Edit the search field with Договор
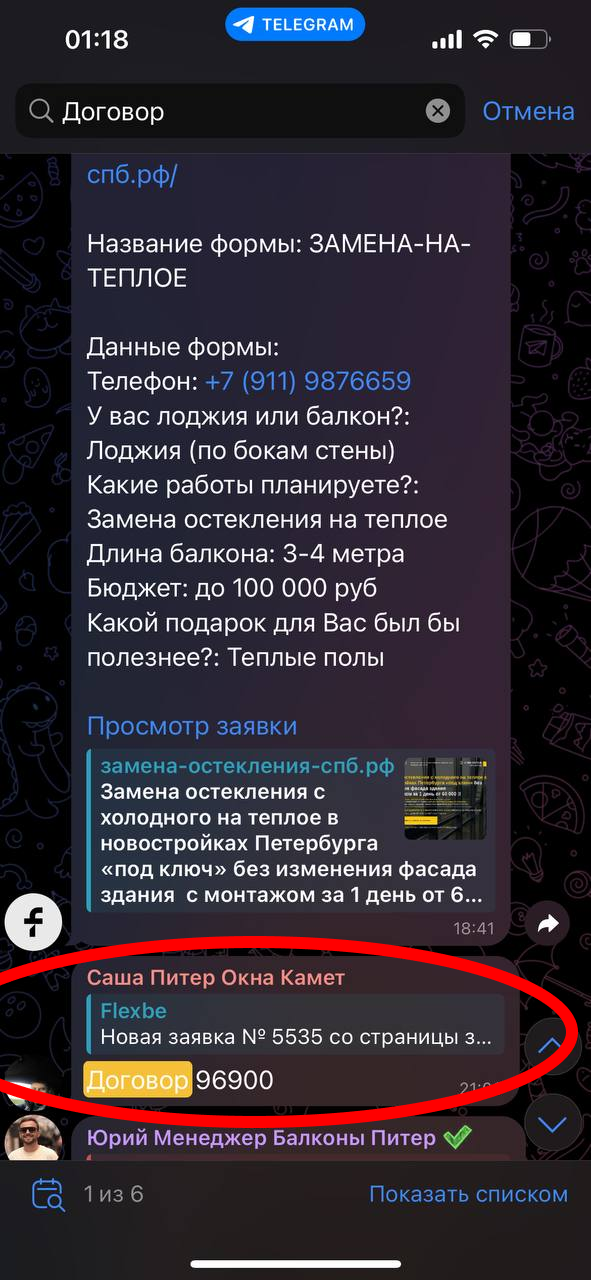The height and width of the screenshot is (1280, 591). pyautogui.click(x=240, y=111)
